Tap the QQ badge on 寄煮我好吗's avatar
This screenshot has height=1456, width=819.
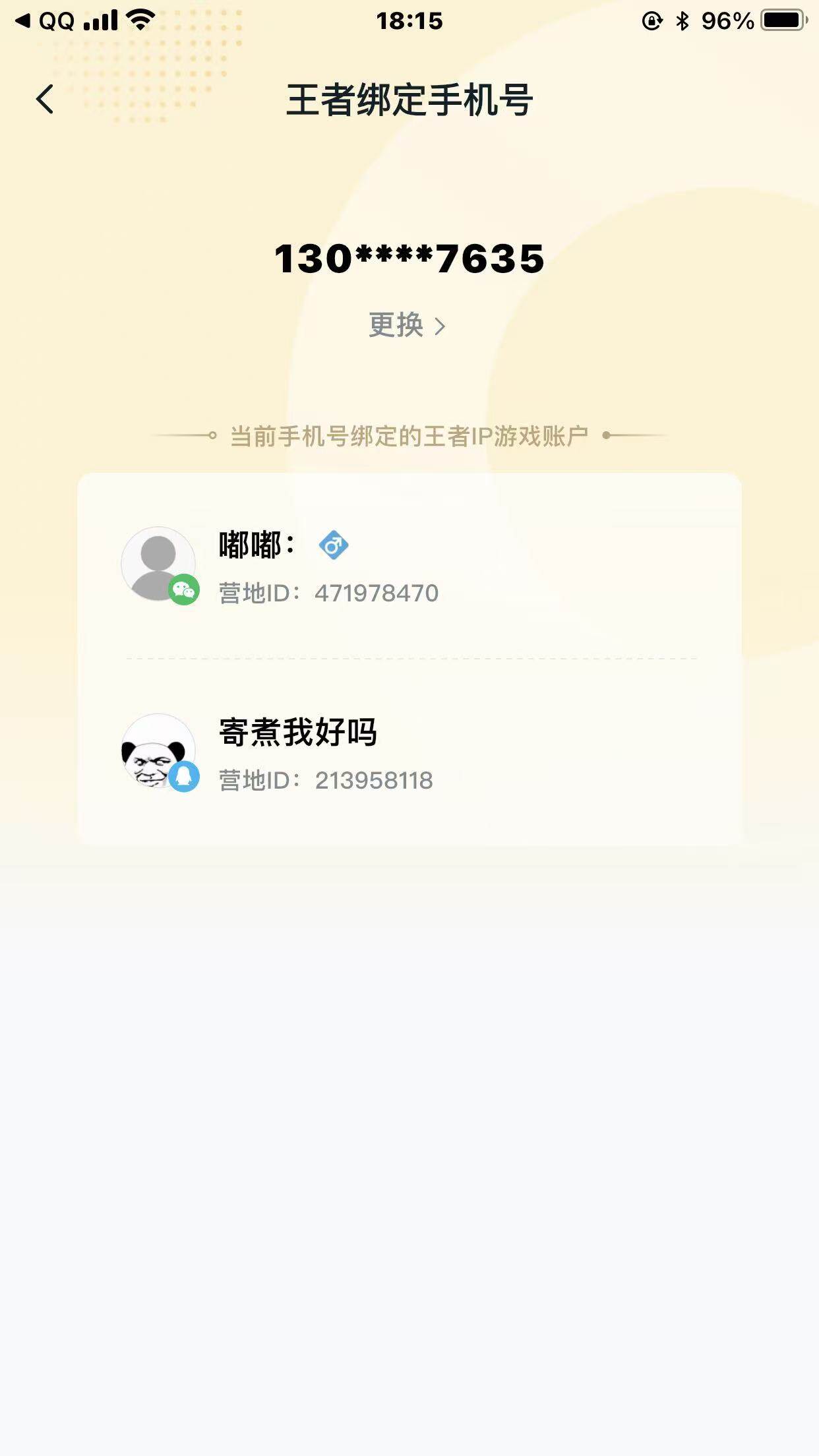185,778
